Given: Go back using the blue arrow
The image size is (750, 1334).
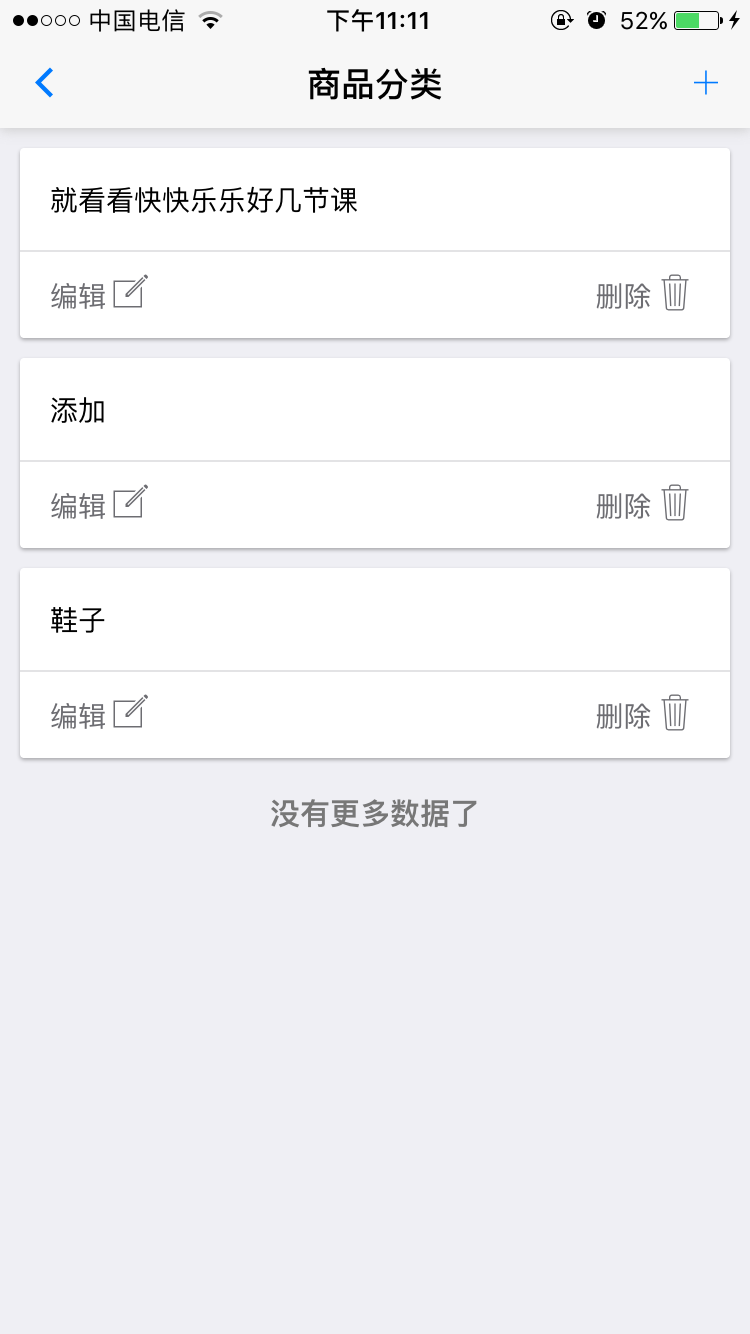Looking at the screenshot, I should click(44, 83).
